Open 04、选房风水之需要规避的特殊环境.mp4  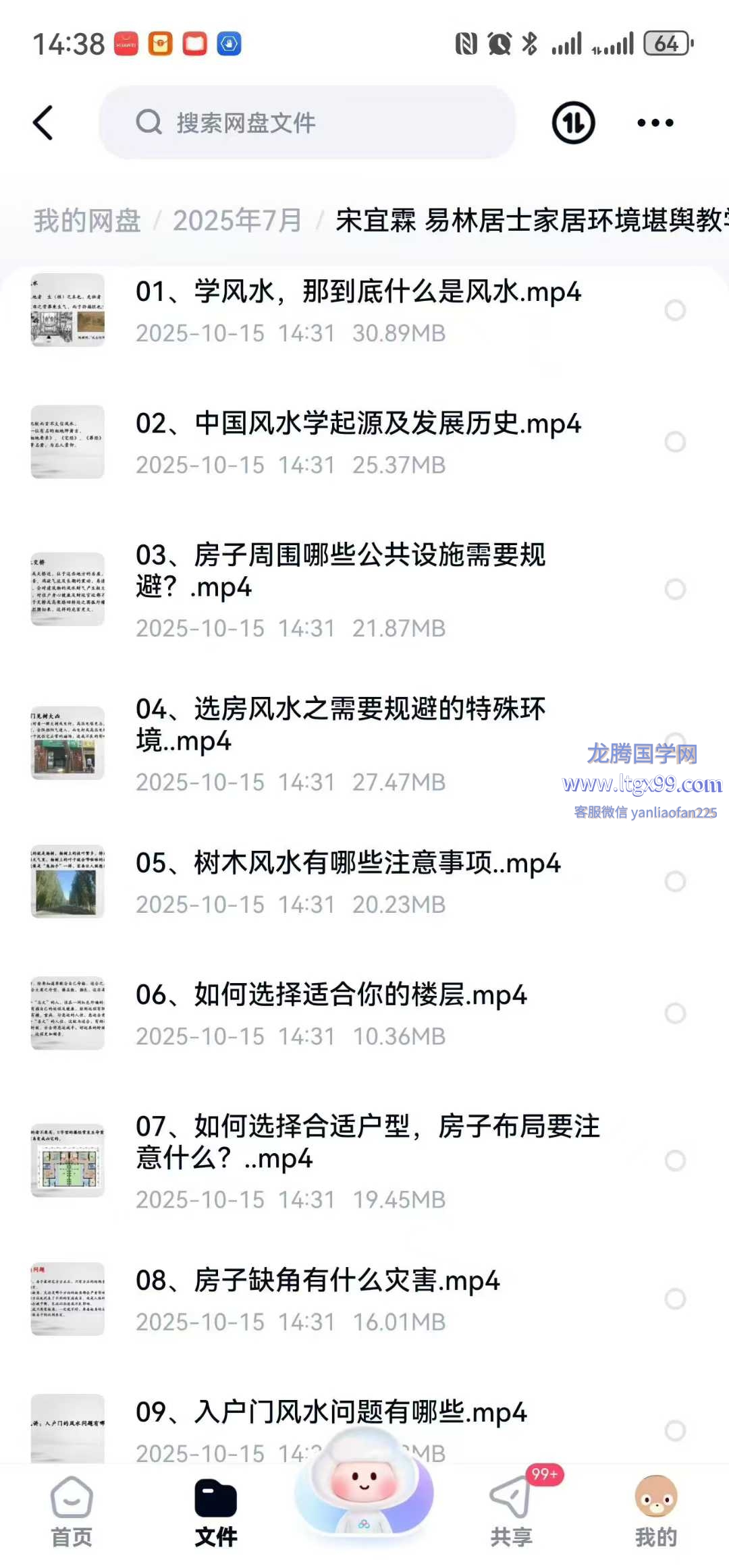341,725
